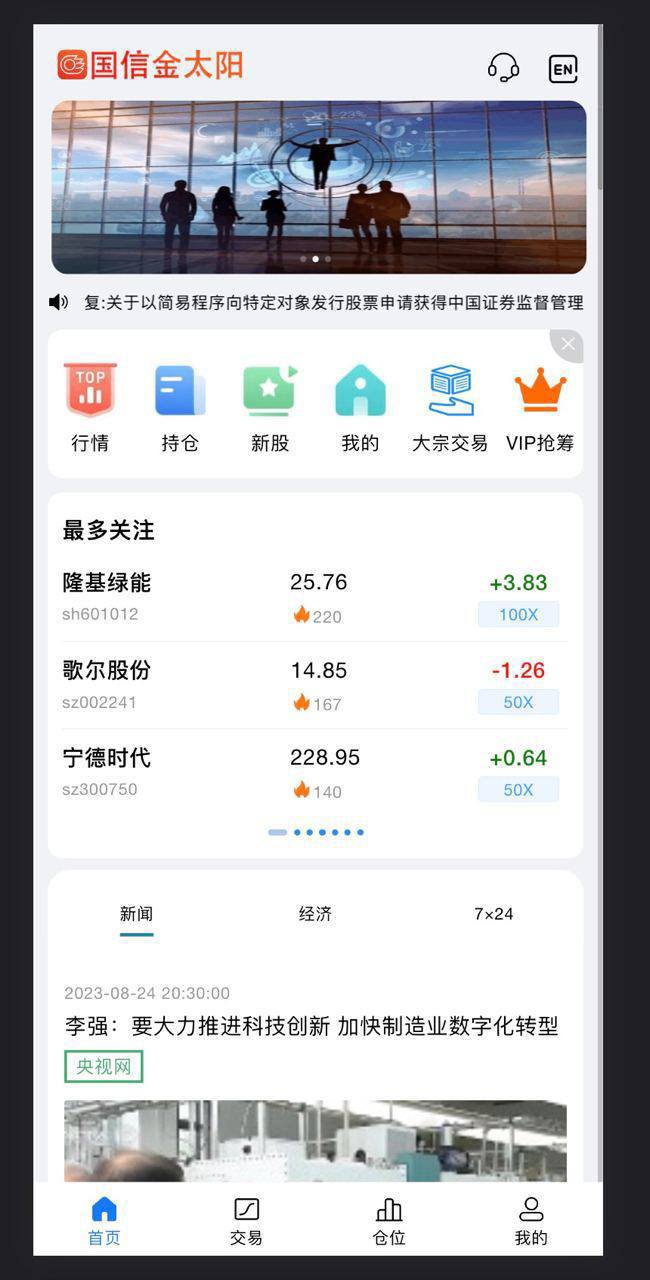Open the VIP抢筹 crown shortcut
This screenshot has width=650, height=1280.
540,408
